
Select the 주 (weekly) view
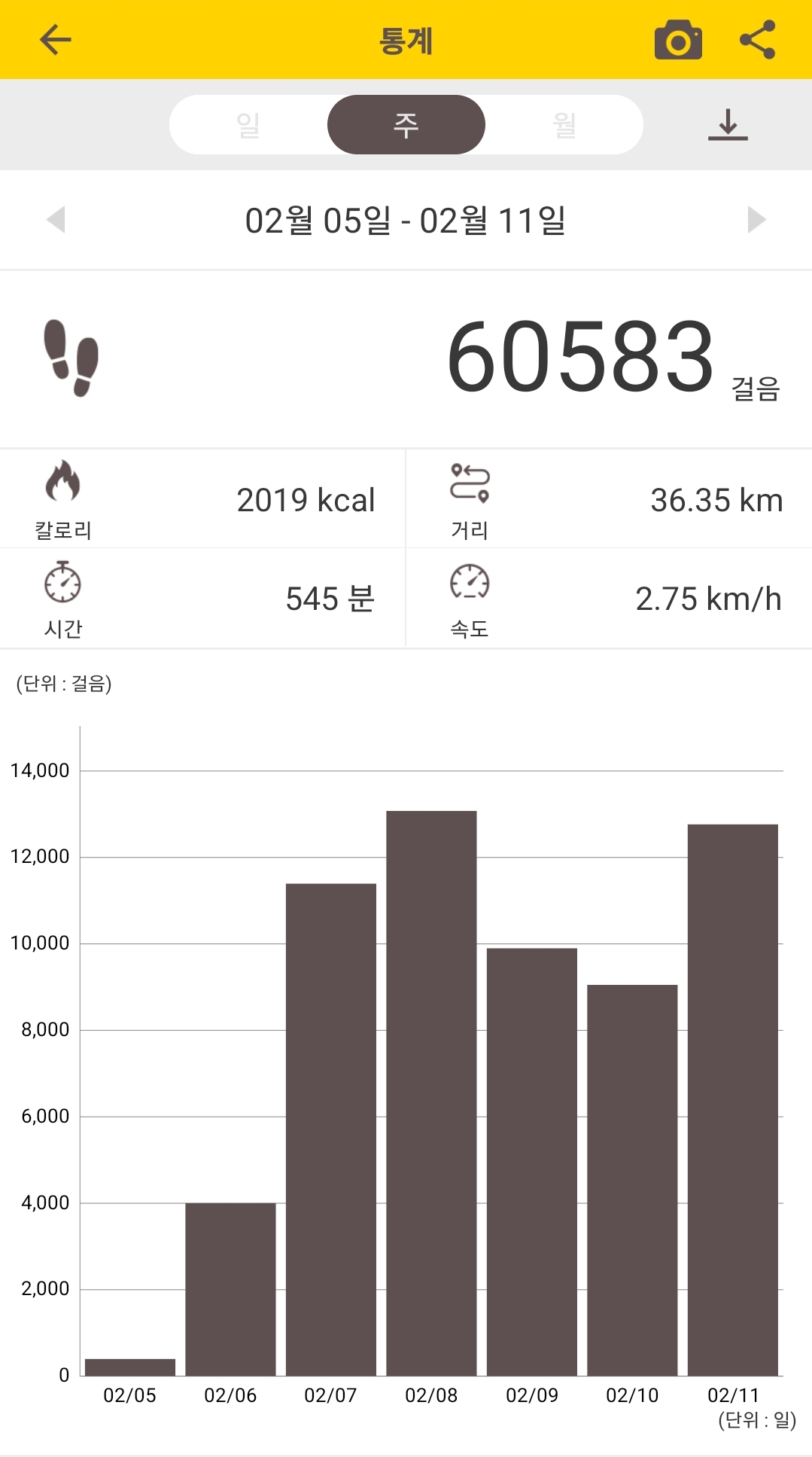pyautogui.click(x=406, y=125)
